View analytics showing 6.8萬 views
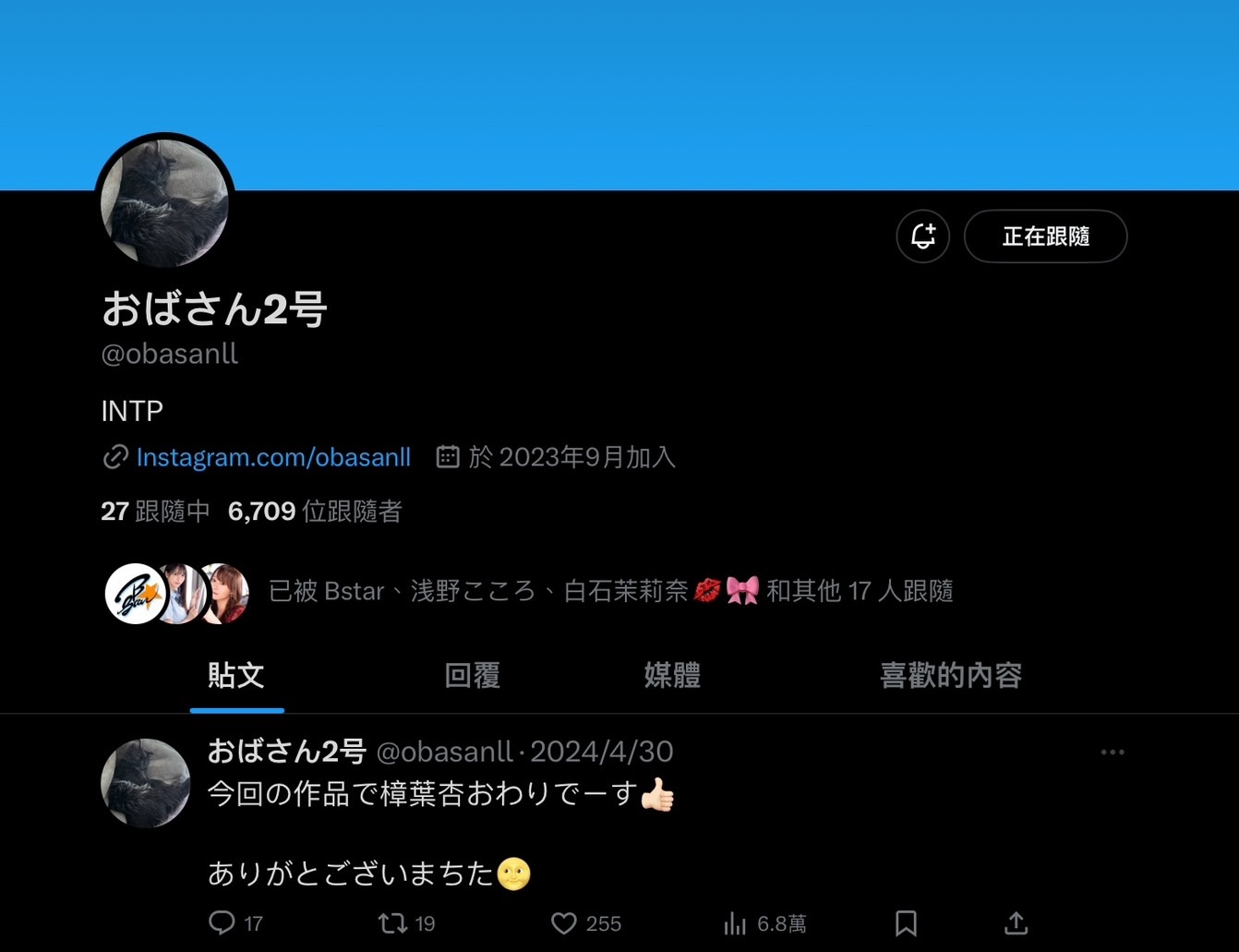This screenshot has height=952, width=1239. [x=736, y=922]
